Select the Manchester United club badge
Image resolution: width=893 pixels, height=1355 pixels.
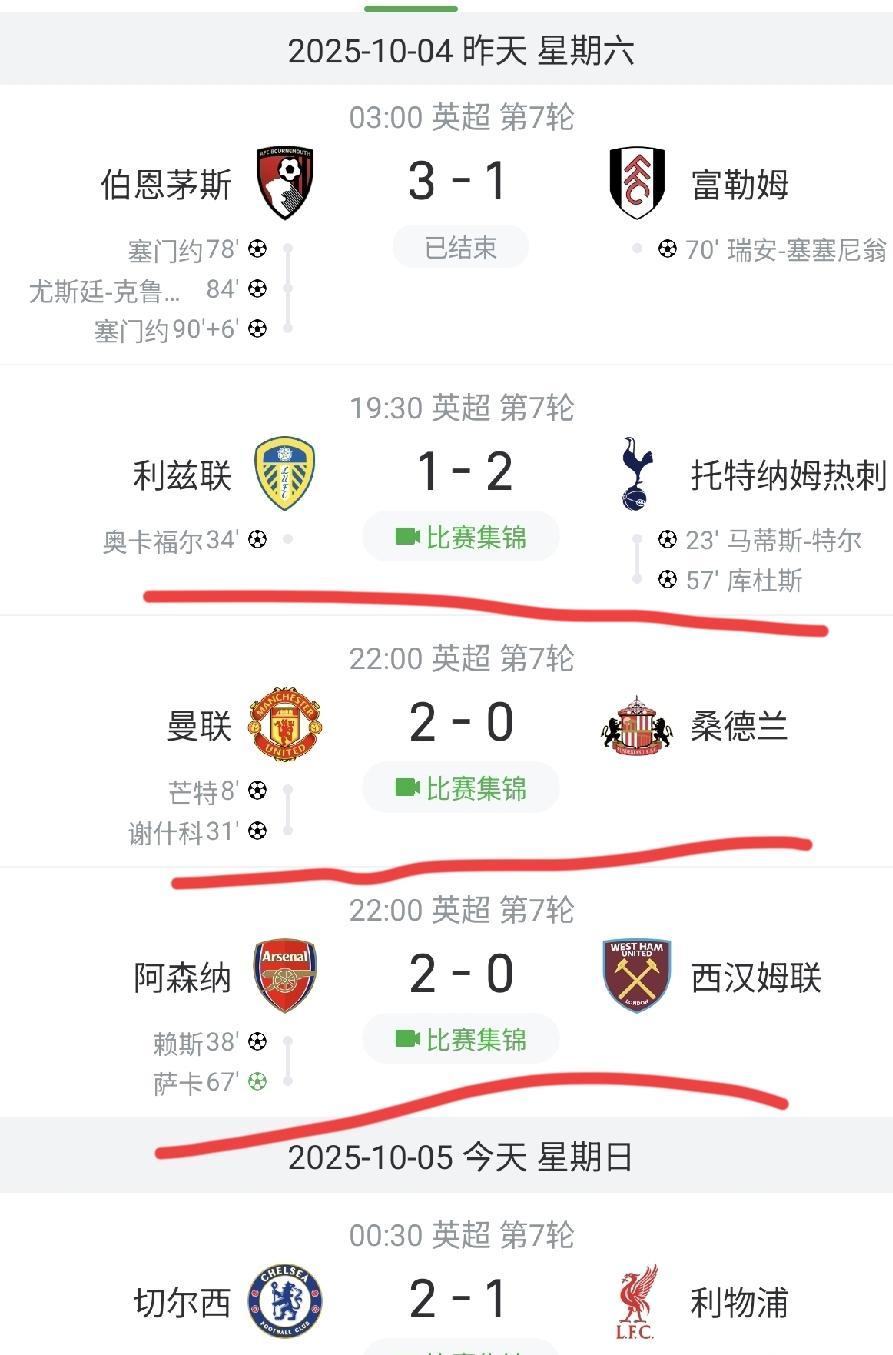(x=285, y=721)
